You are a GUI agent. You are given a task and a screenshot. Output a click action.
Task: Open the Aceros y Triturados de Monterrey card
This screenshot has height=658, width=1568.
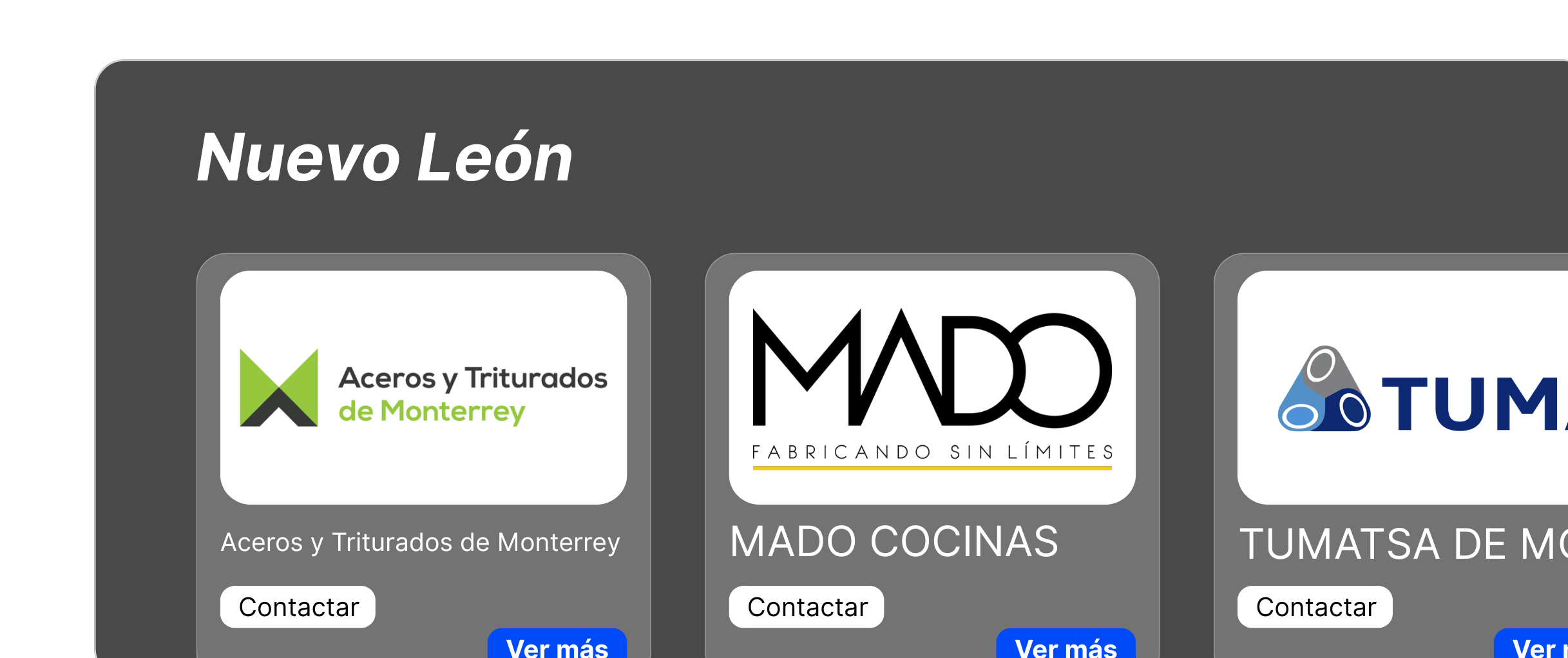[423, 387]
